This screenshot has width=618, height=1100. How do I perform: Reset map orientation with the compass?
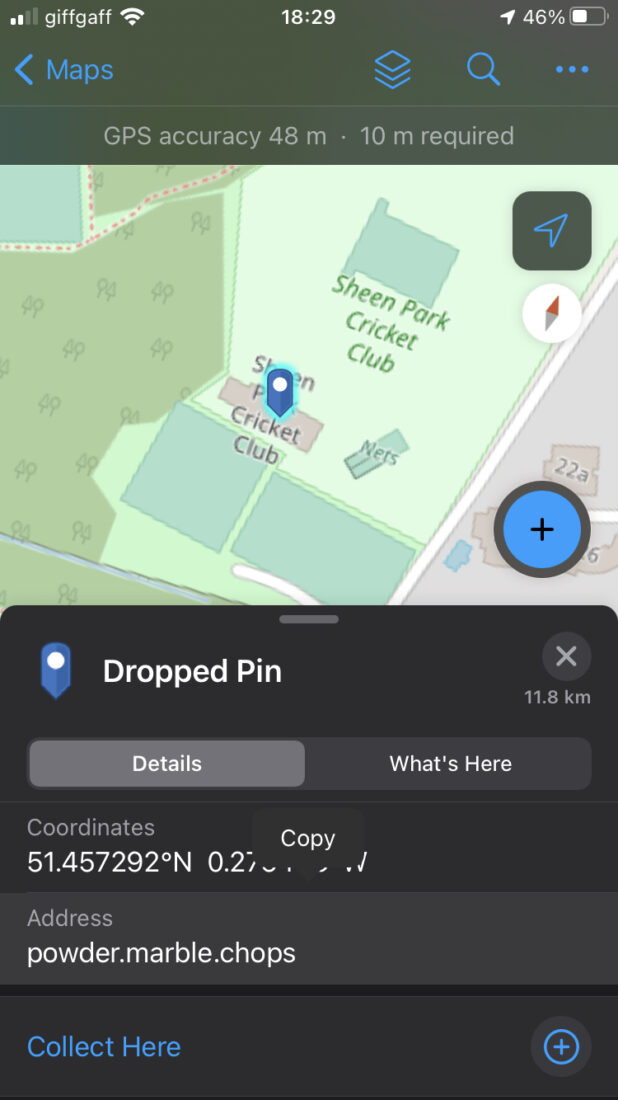[x=552, y=314]
